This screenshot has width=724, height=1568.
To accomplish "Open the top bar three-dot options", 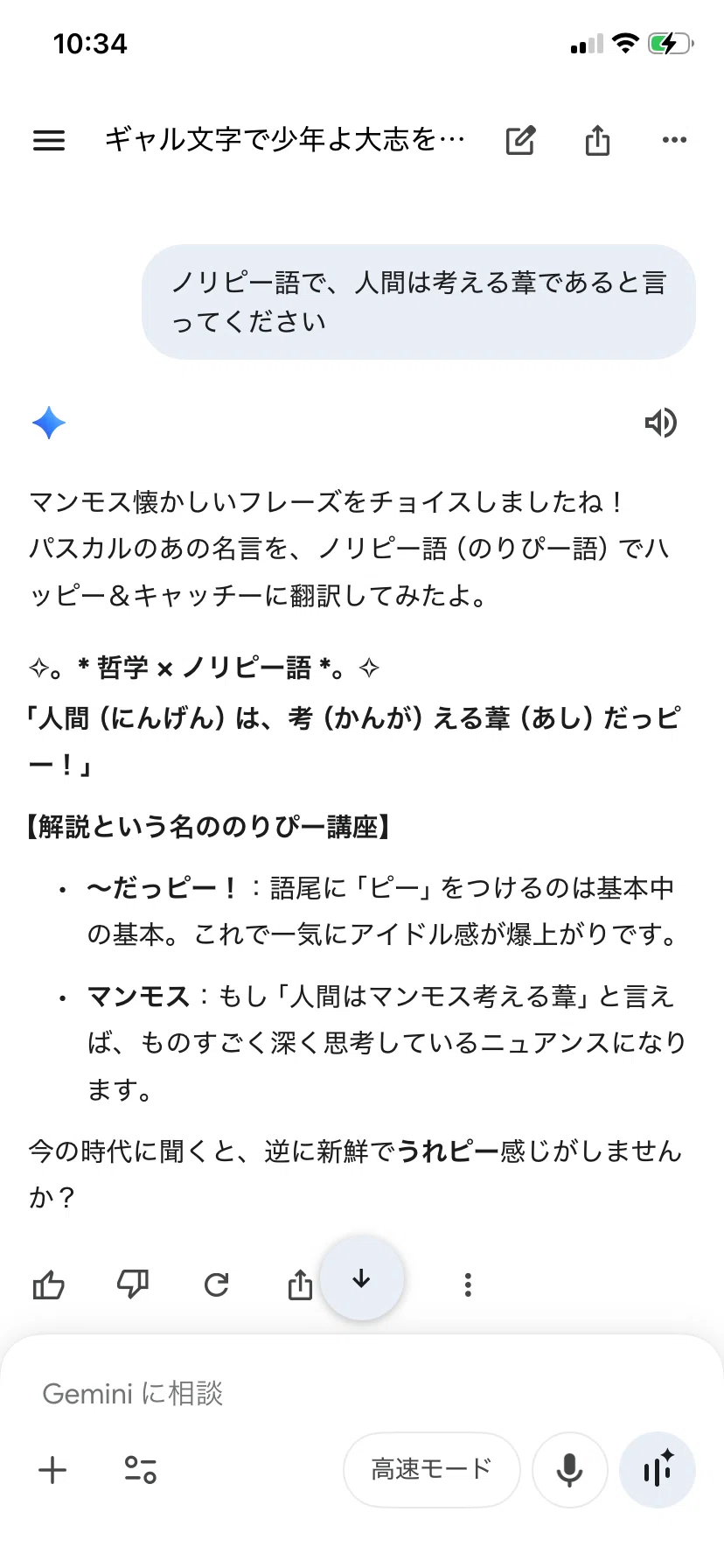I will [x=674, y=140].
